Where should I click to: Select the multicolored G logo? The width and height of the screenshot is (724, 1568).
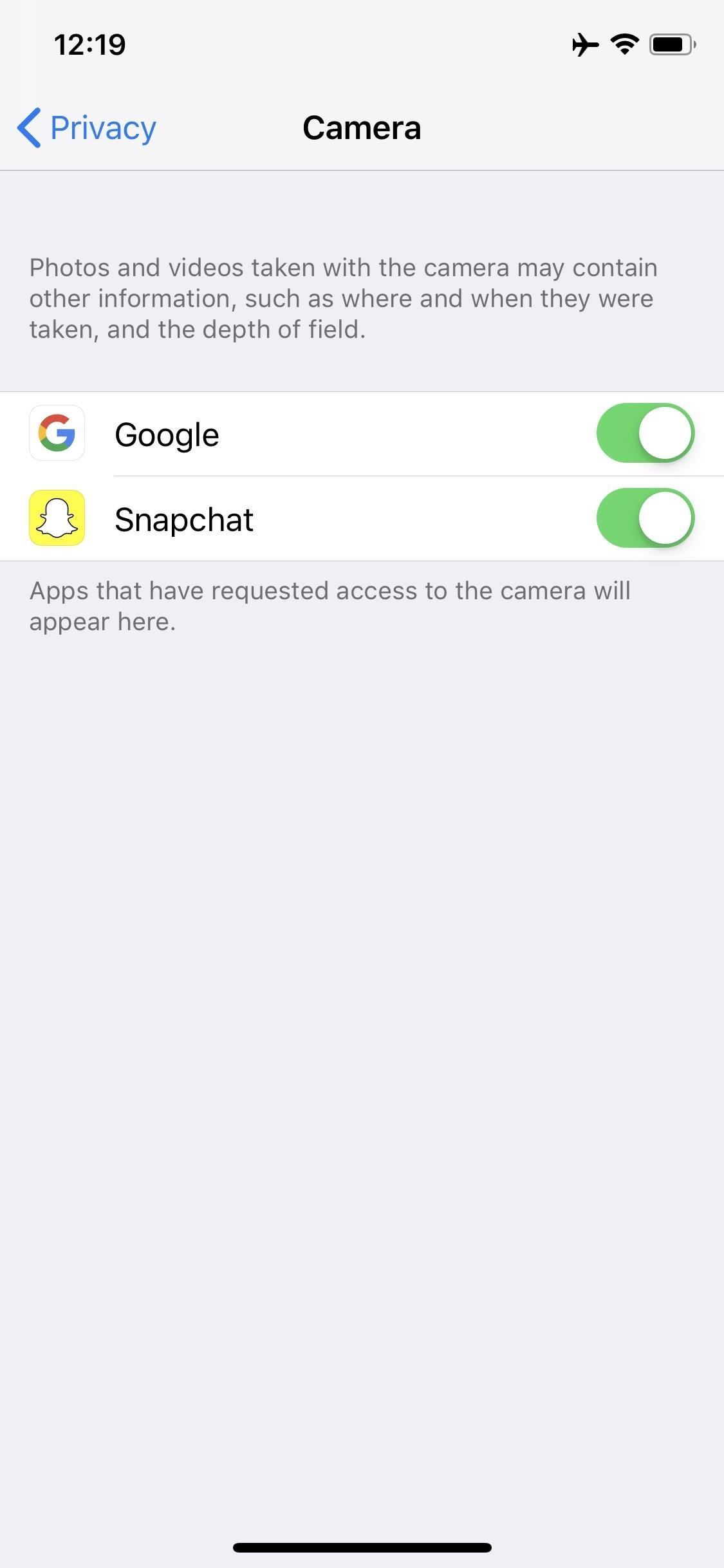[57, 433]
